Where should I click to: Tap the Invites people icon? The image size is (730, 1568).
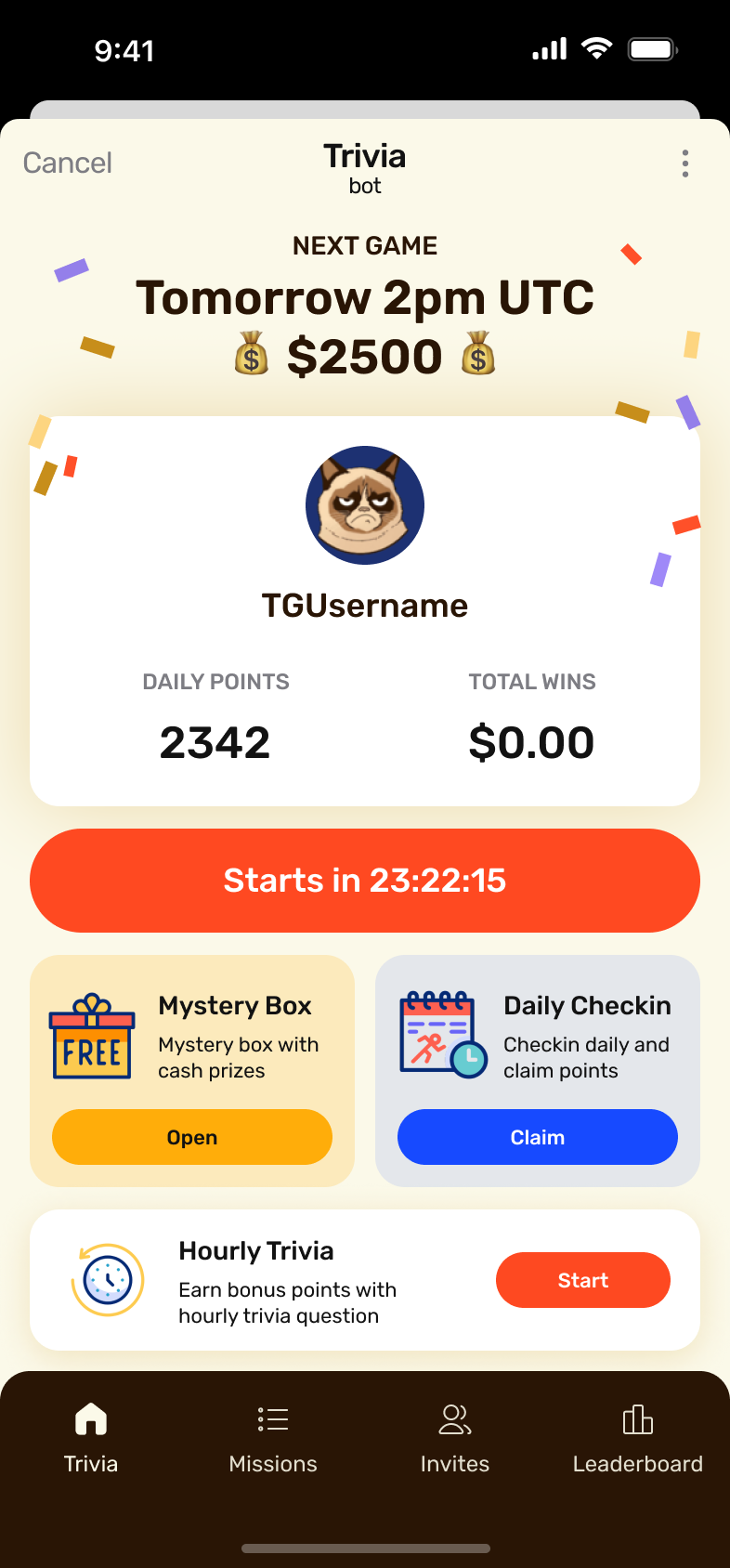click(x=454, y=1419)
